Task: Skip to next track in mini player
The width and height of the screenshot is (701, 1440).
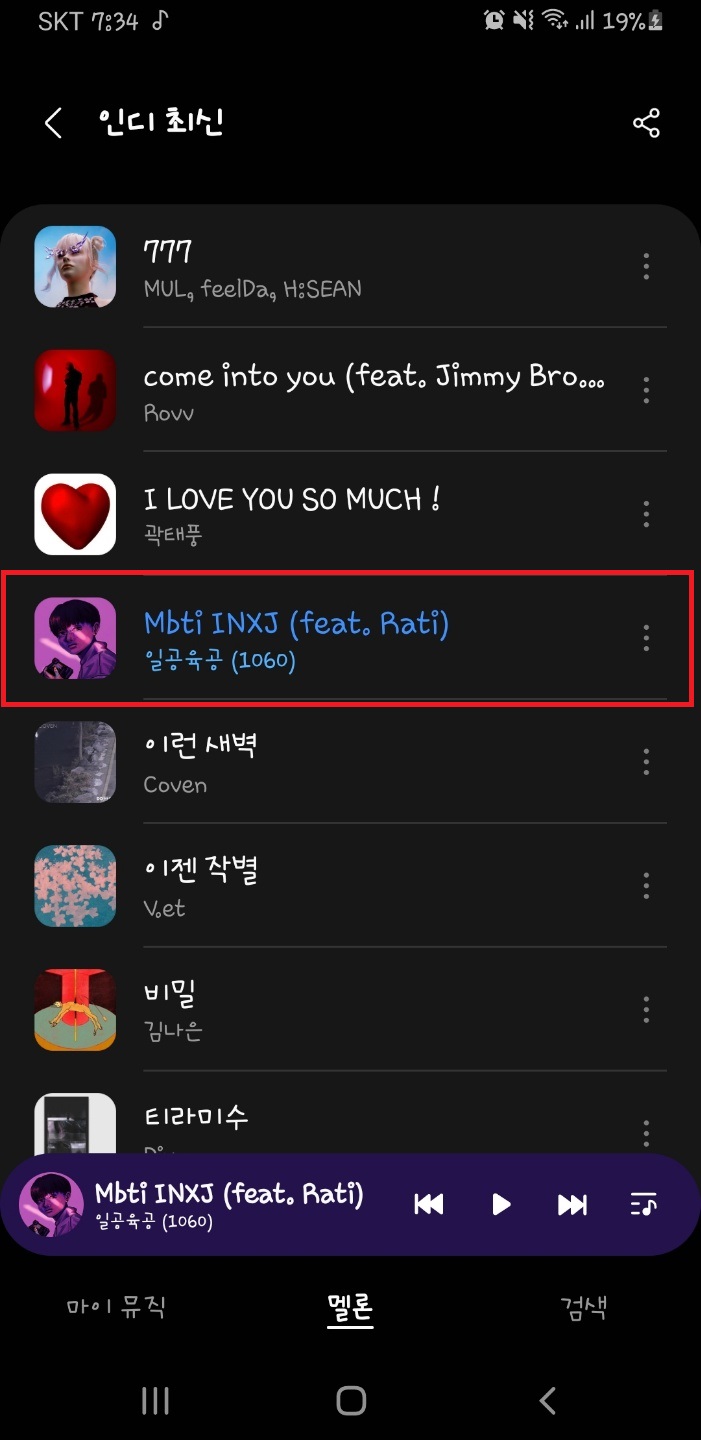Action: (572, 1205)
